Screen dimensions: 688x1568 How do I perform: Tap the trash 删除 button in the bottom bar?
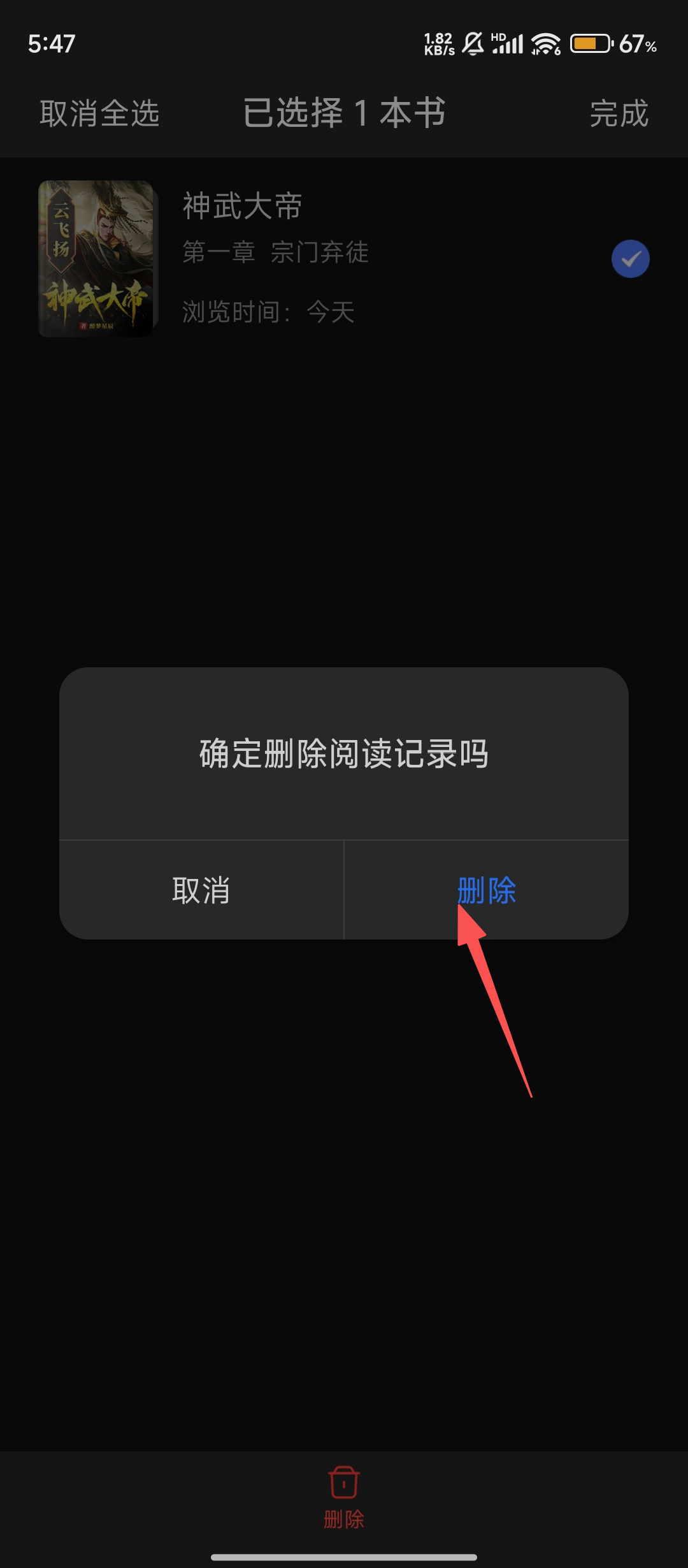pyautogui.click(x=344, y=1497)
